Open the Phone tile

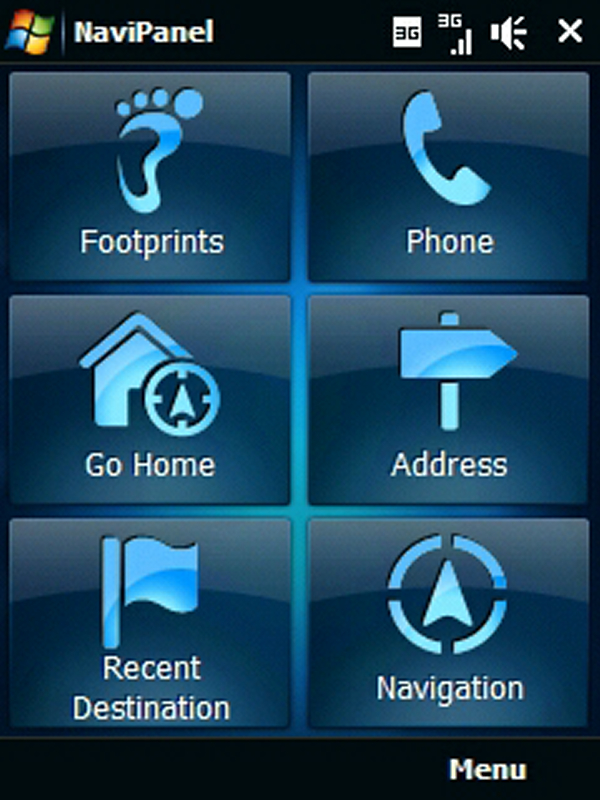click(449, 177)
